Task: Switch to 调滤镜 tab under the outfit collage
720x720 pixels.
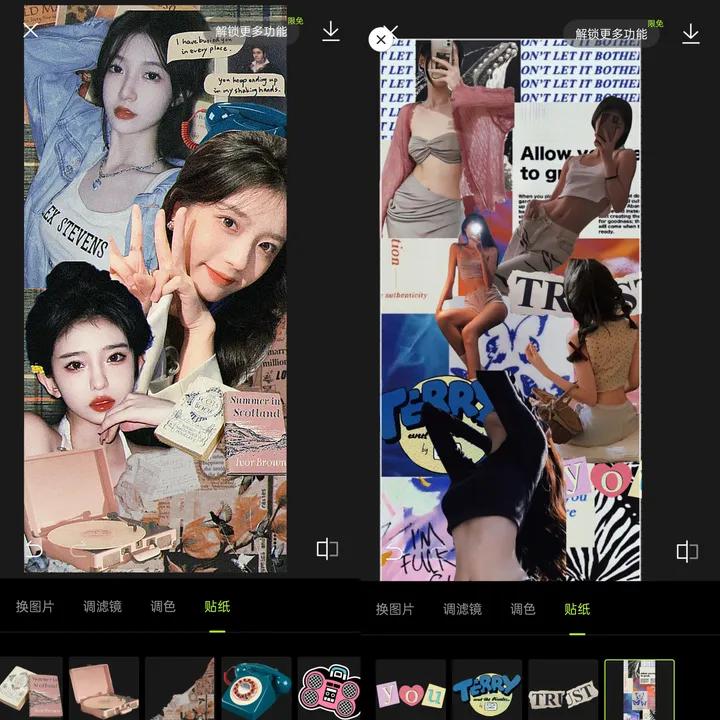Action: [x=462, y=609]
